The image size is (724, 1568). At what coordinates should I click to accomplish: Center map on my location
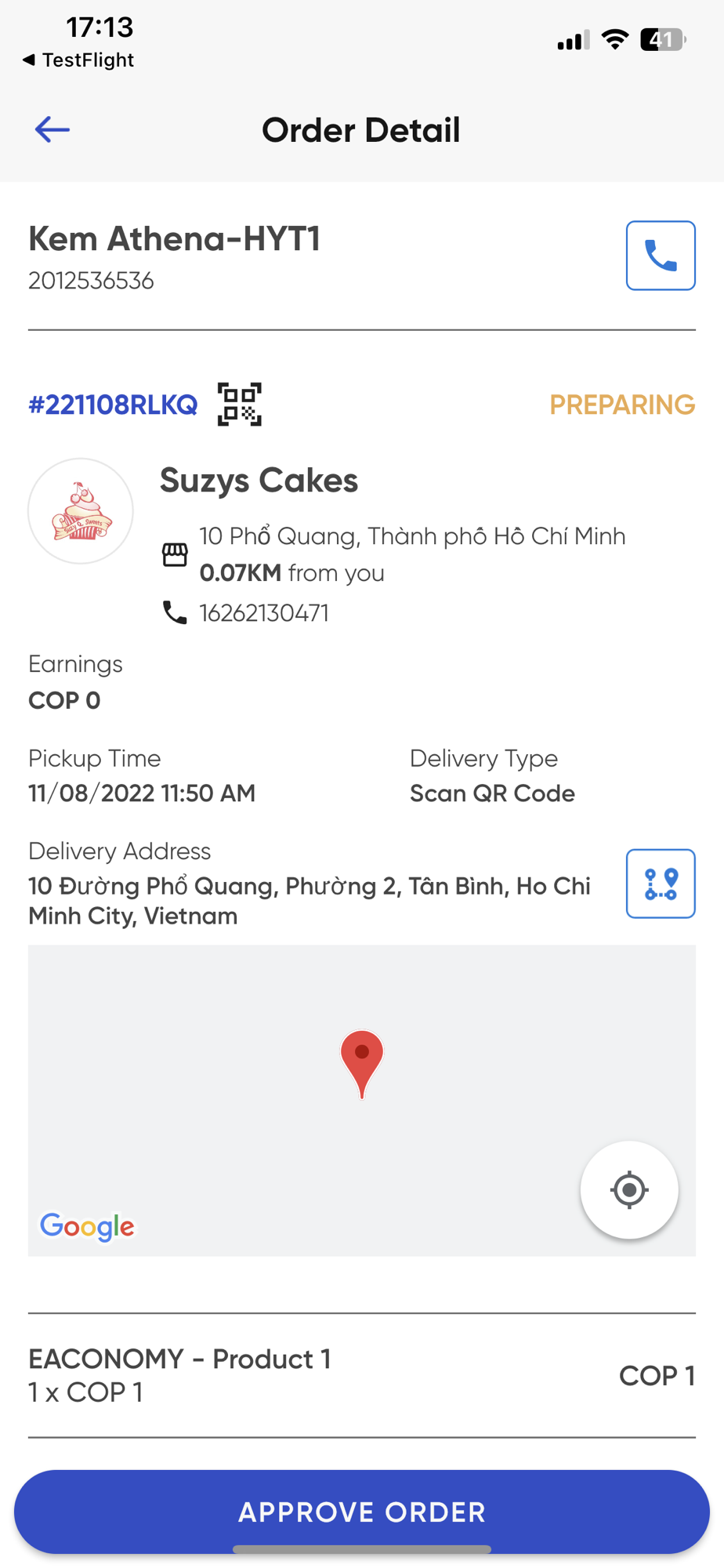(x=629, y=1190)
